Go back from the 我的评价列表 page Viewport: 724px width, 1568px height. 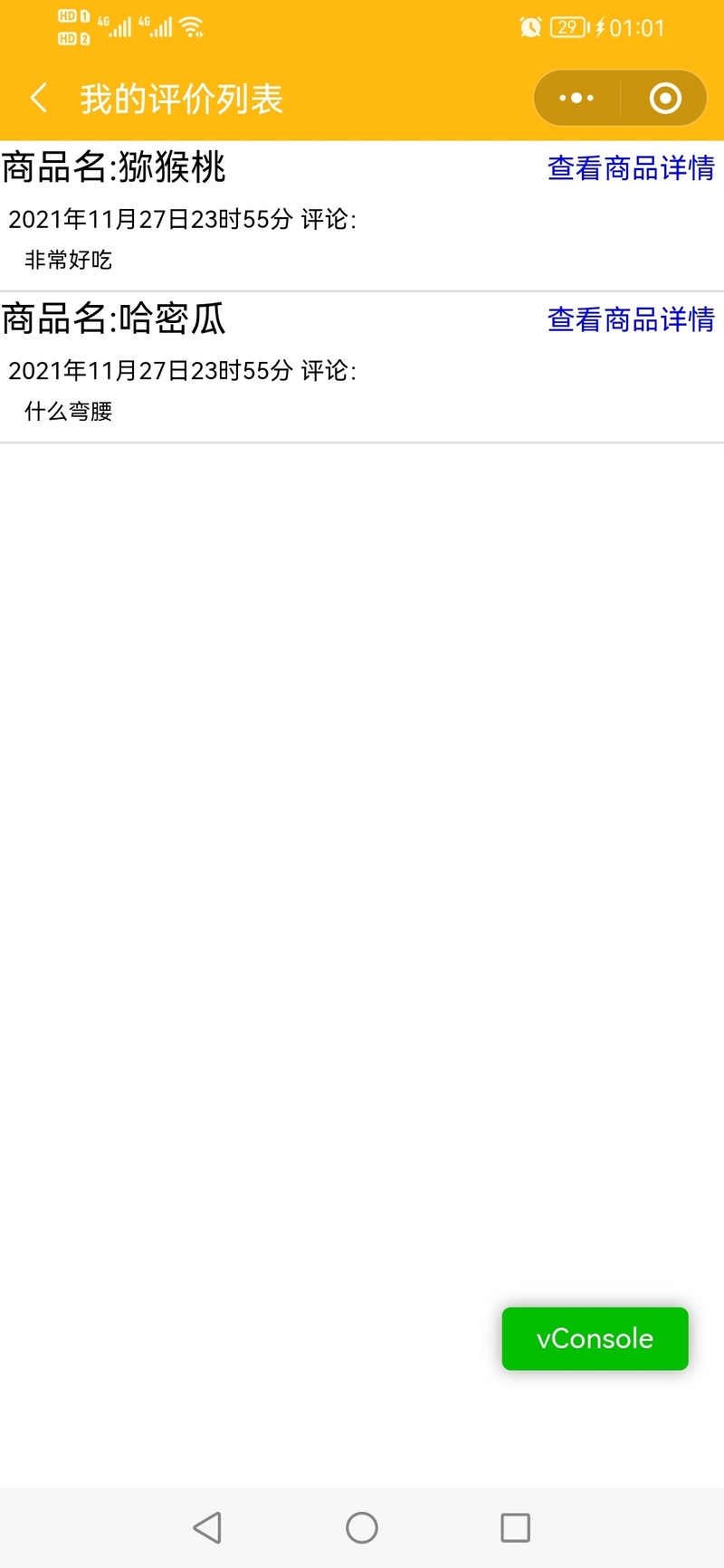point(39,98)
